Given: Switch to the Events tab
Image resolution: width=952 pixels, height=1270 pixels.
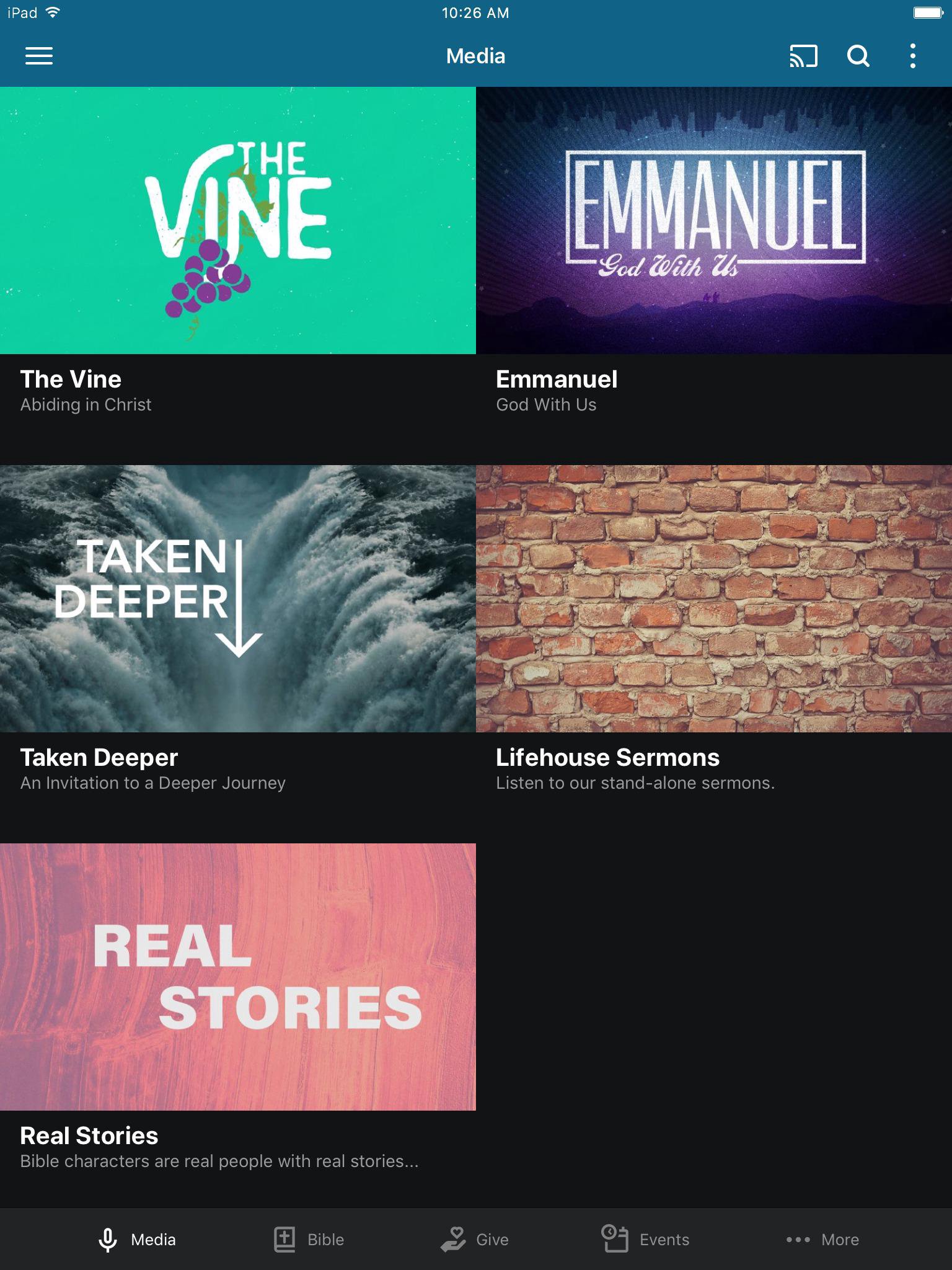Looking at the screenshot, I should (645, 1240).
